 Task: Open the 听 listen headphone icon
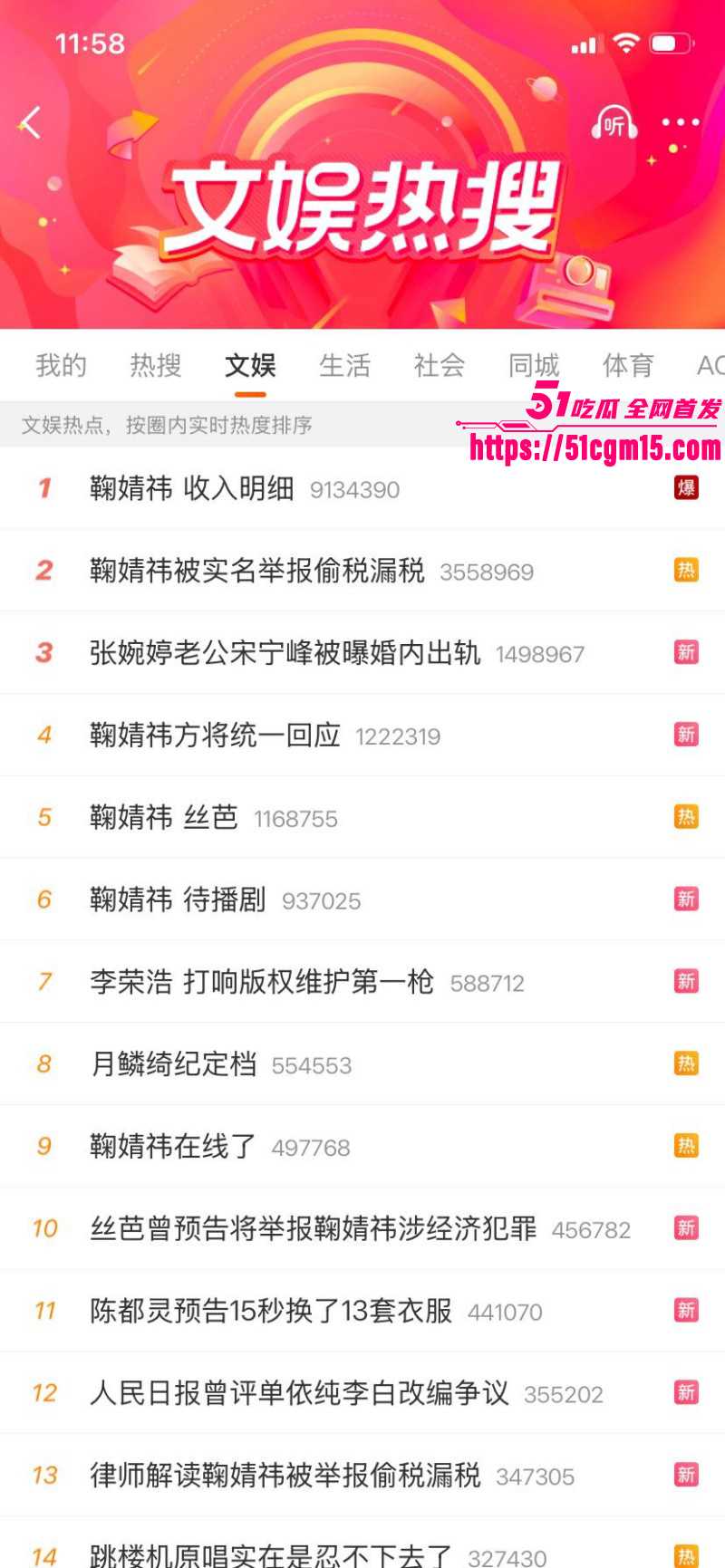[614, 123]
